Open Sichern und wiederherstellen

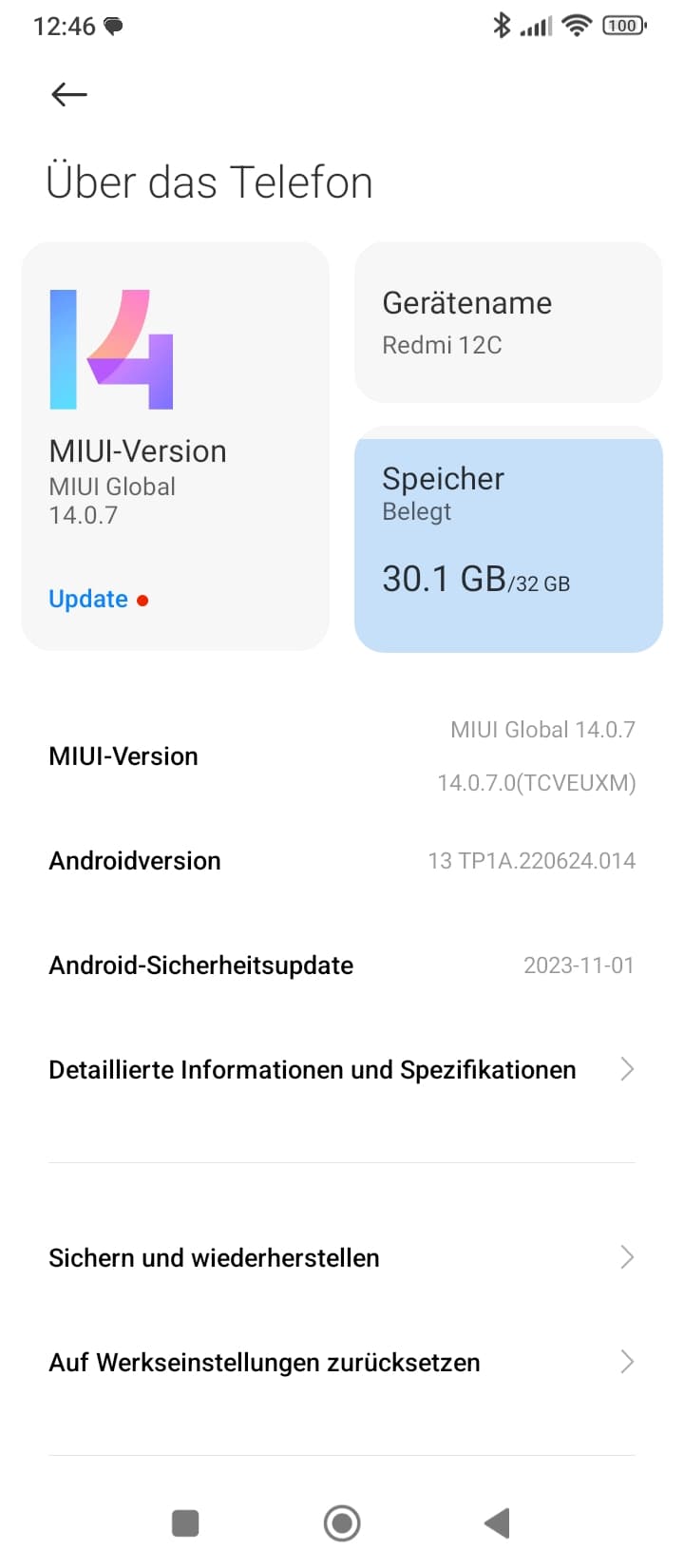pos(342,1258)
